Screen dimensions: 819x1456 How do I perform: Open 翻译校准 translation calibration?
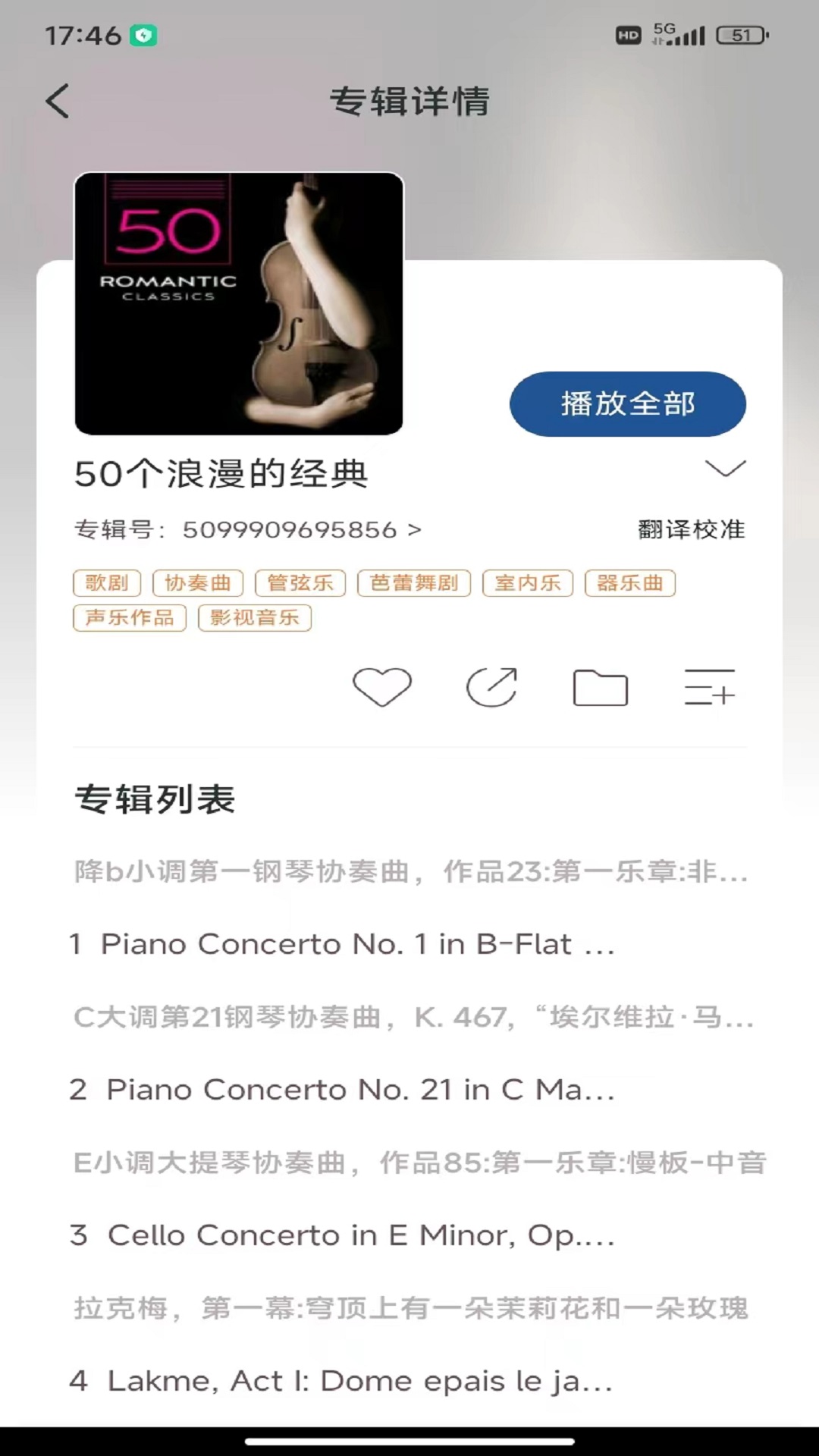click(x=689, y=530)
